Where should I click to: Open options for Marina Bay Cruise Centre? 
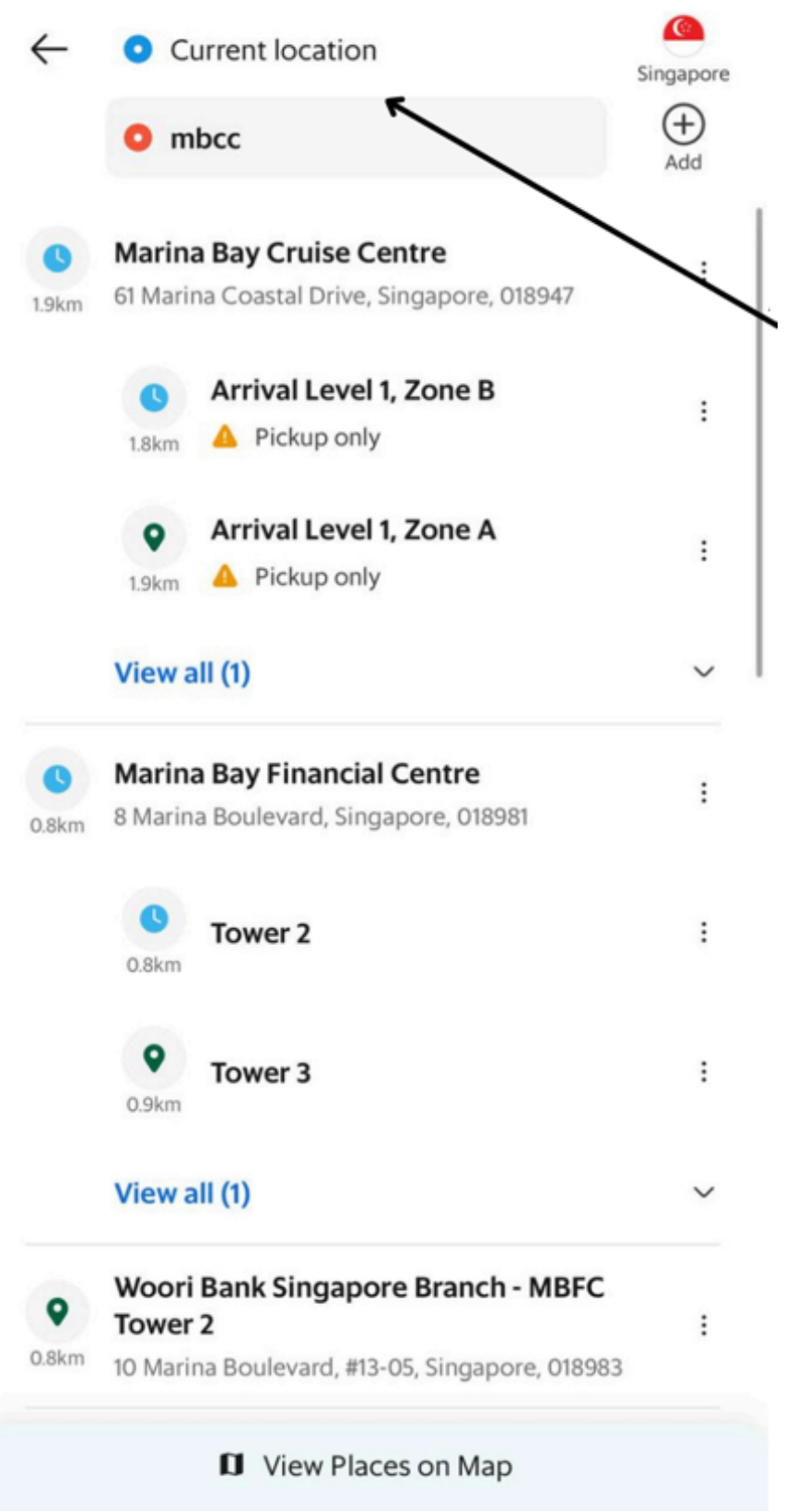[x=704, y=269]
